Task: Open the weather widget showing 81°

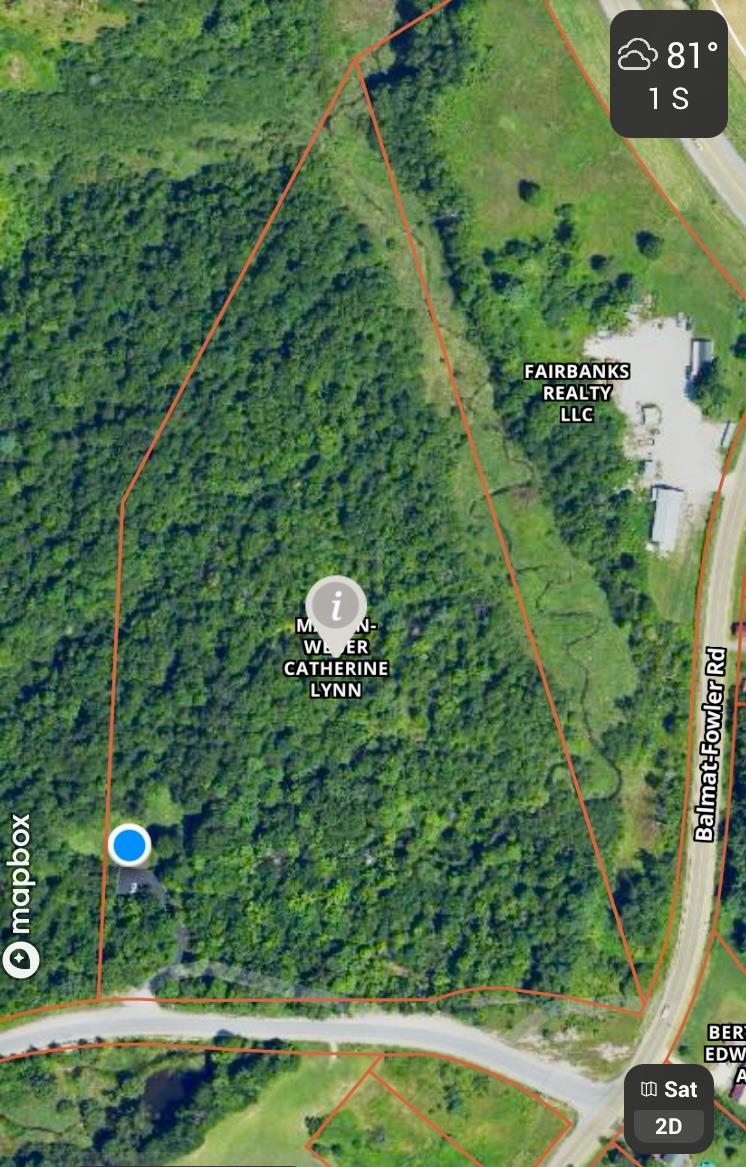Action: (x=668, y=74)
